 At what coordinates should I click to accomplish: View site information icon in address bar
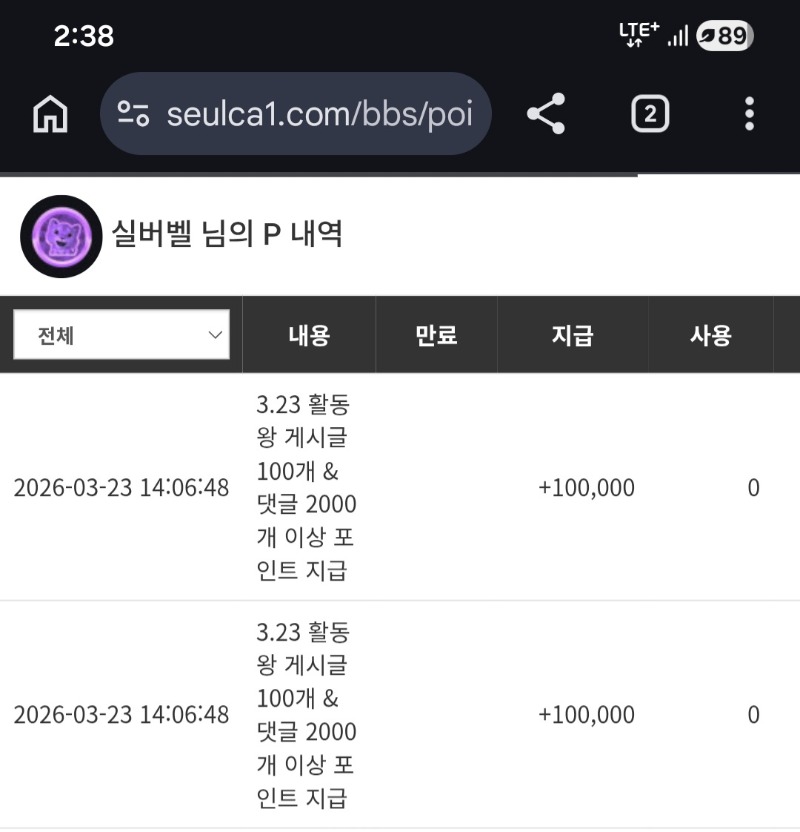[x=133, y=114]
